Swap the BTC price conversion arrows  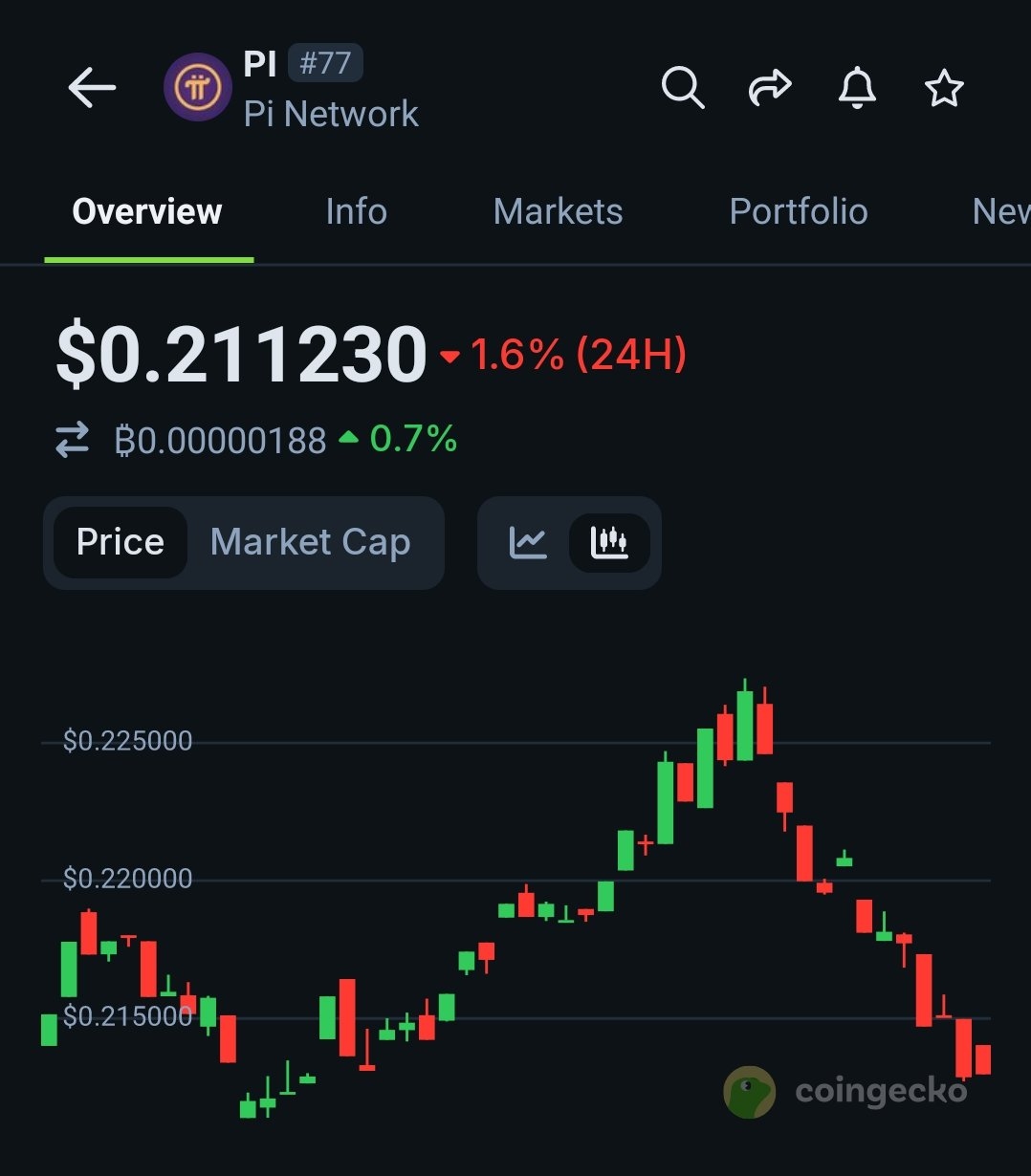[x=73, y=440]
